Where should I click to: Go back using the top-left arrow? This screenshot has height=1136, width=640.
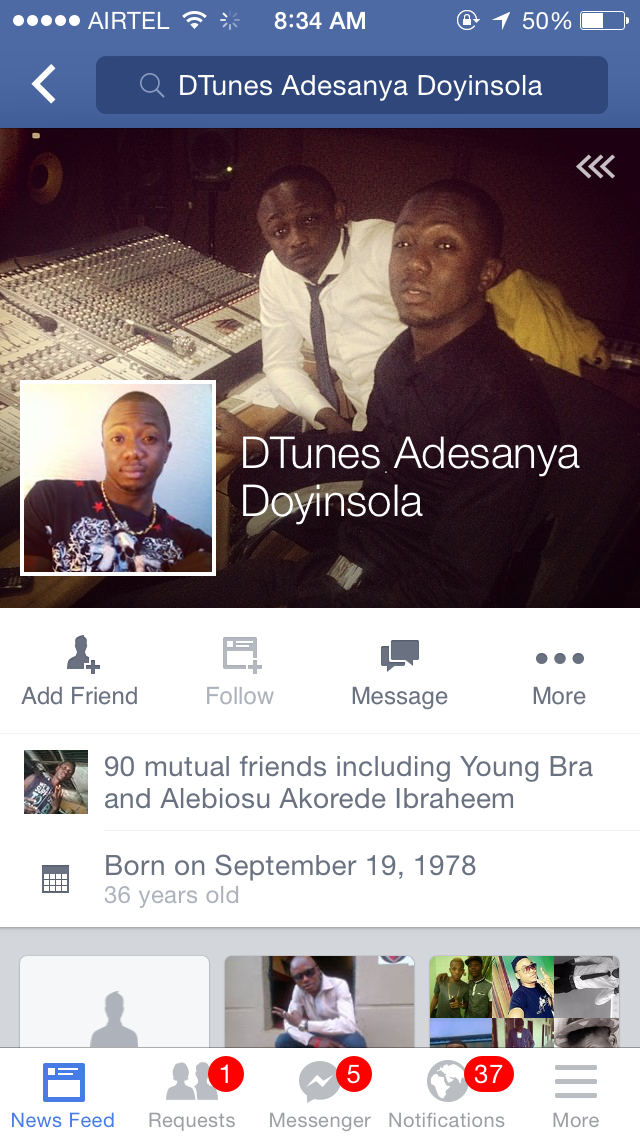pos(44,85)
